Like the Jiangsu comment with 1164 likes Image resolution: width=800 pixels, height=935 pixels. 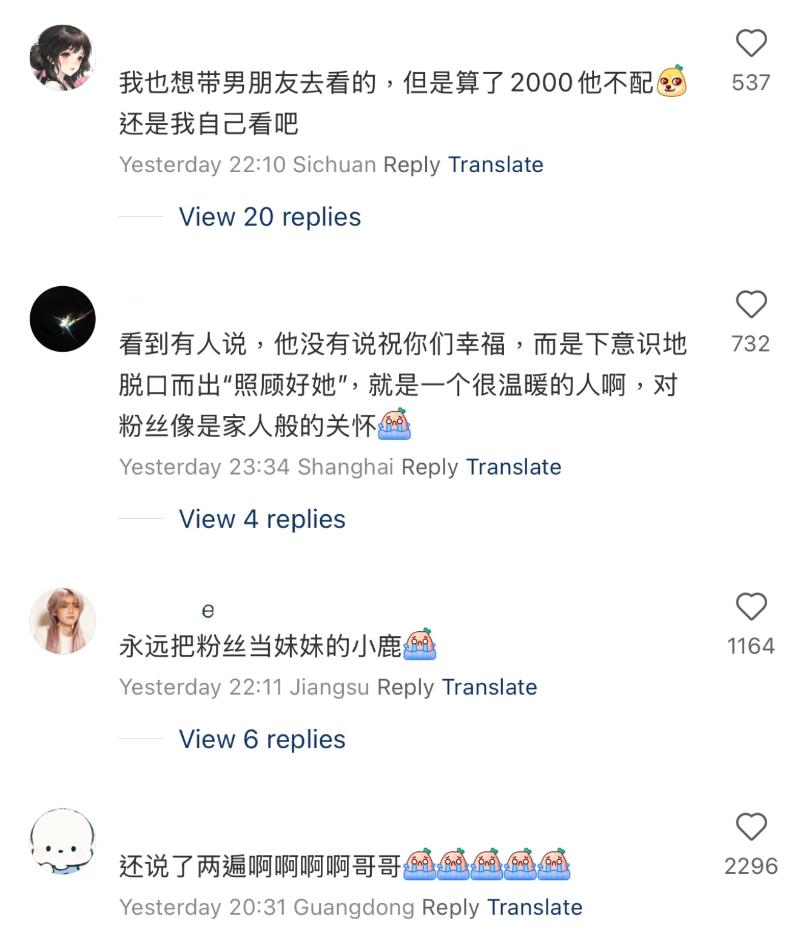coord(751,607)
